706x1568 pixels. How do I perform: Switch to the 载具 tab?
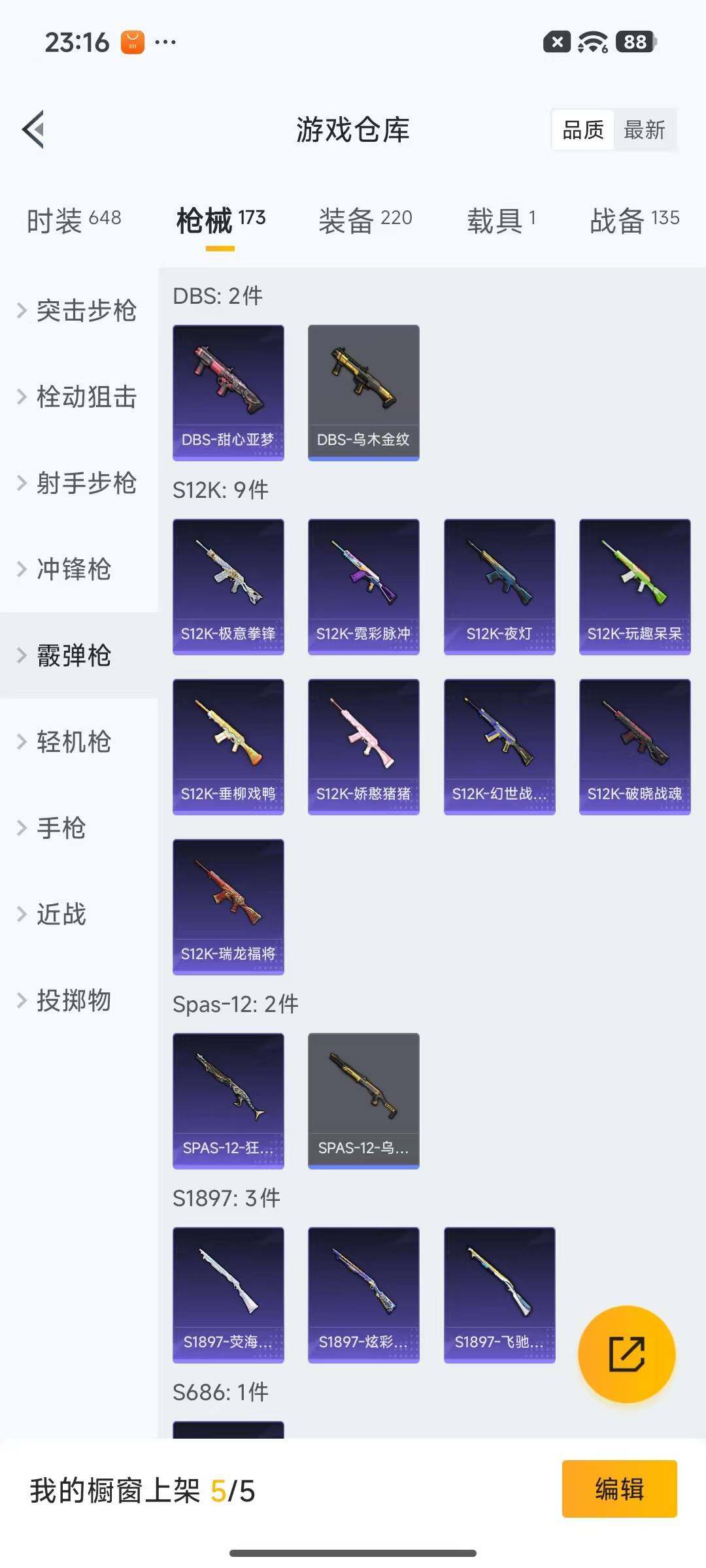pyautogui.click(x=501, y=220)
